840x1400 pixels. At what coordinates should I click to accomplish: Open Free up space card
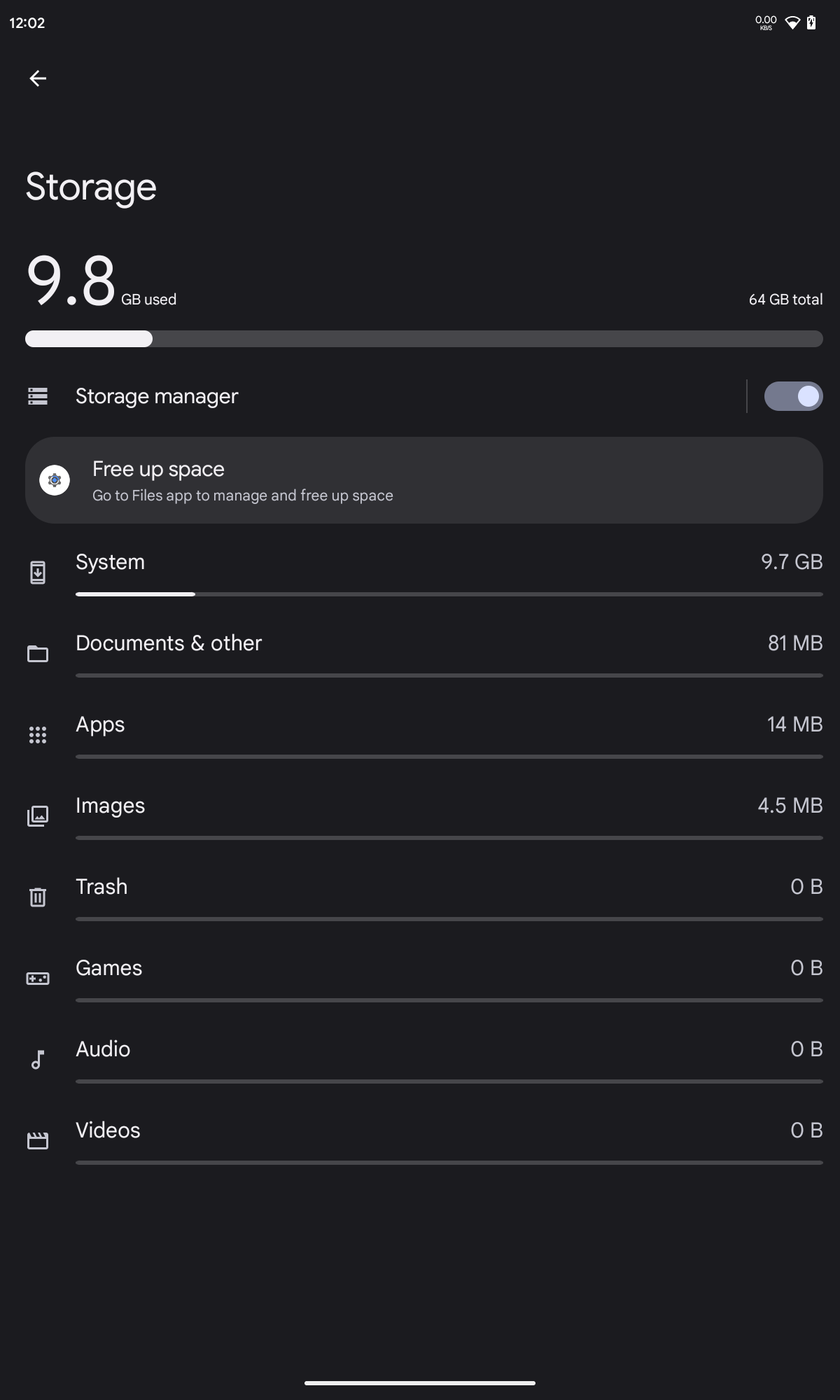pos(423,480)
